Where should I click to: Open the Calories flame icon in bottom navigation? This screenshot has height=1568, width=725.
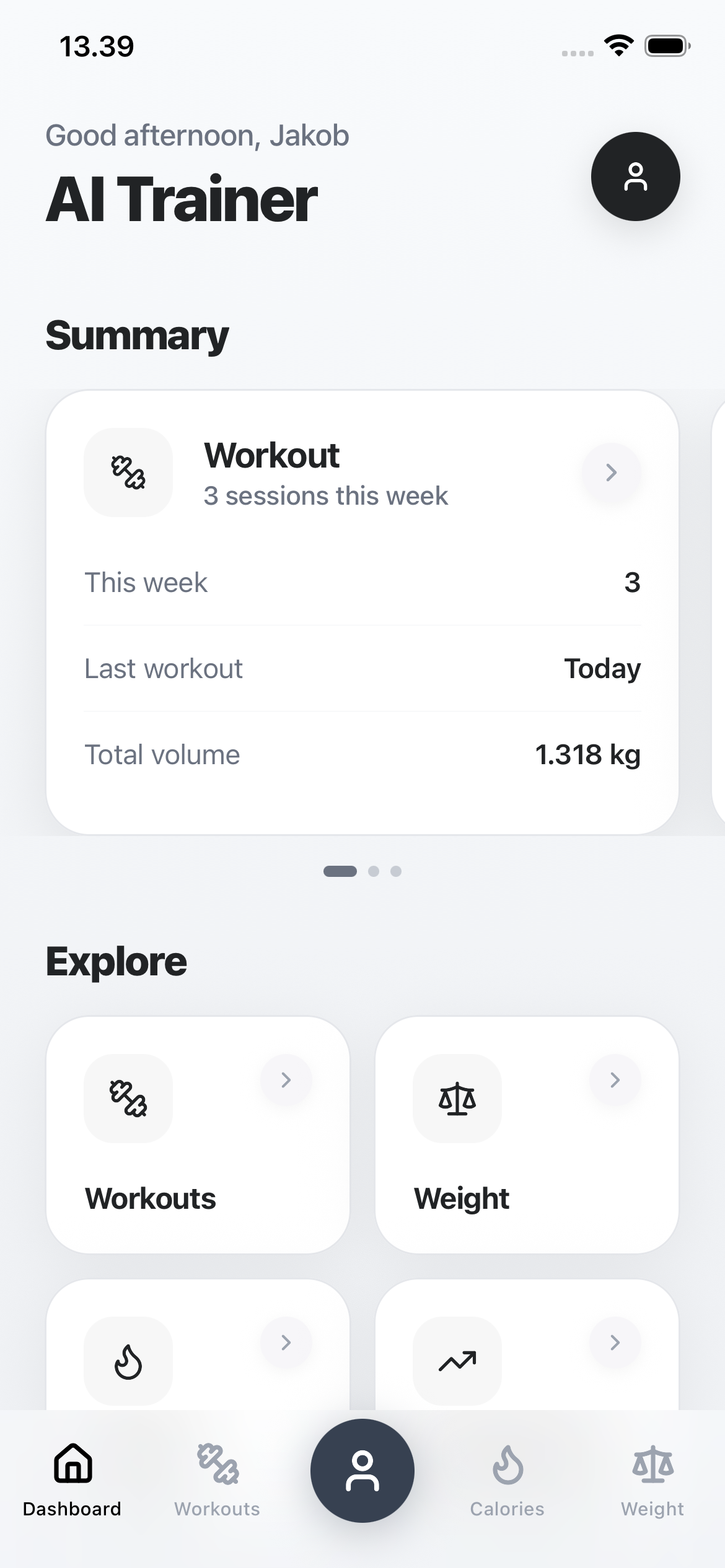(x=506, y=1466)
